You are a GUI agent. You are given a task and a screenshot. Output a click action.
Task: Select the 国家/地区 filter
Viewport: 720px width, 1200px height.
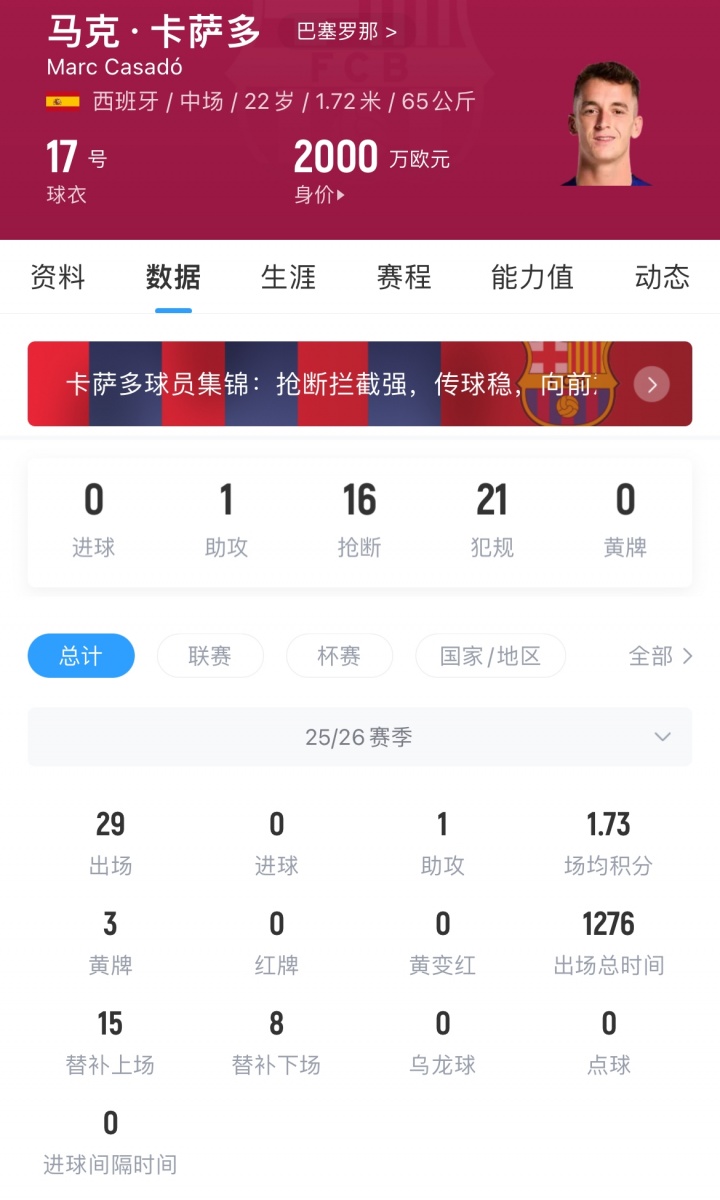(490, 656)
